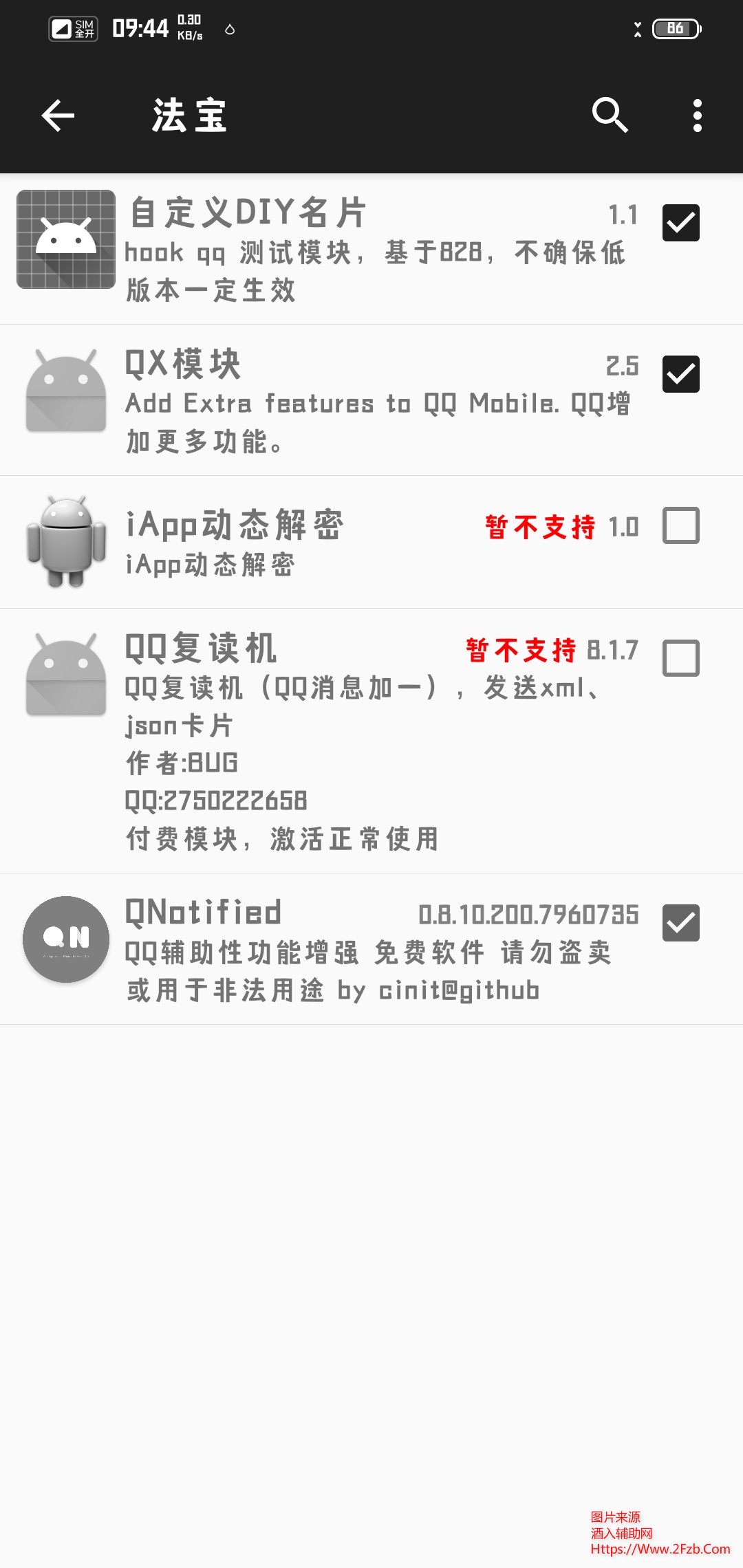The height and width of the screenshot is (1568, 743).
Task: Uncheck the 自定义DIY名片 module
Action: tap(680, 221)
